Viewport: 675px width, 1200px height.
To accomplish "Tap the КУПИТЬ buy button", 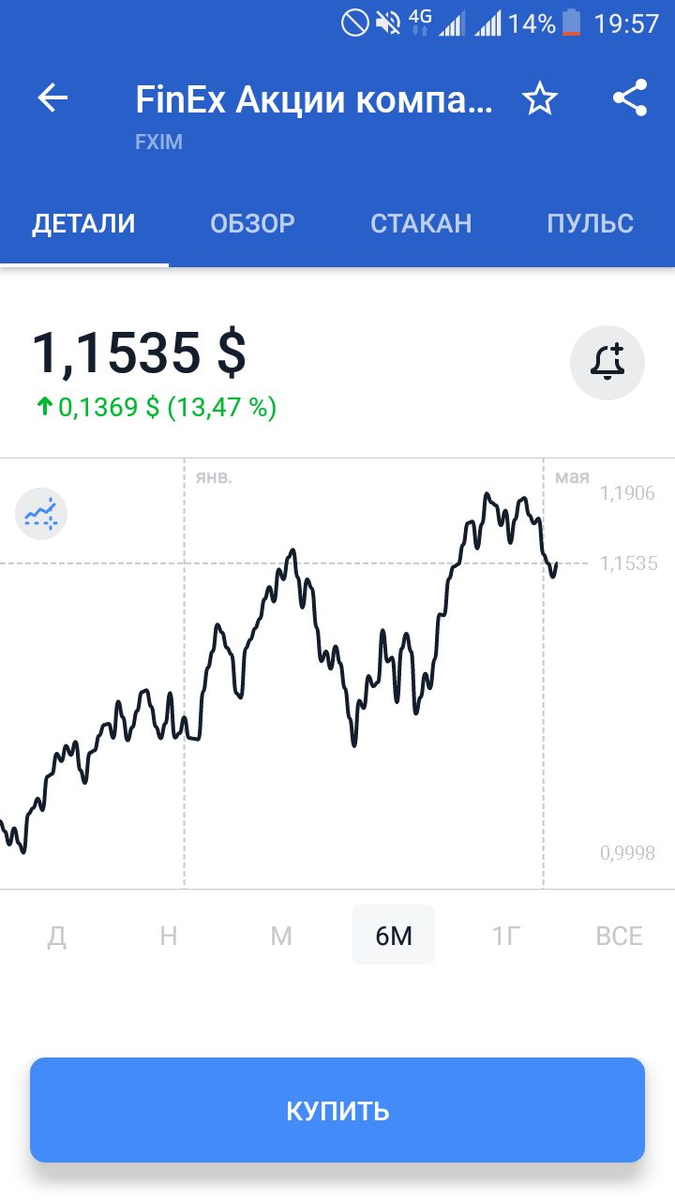I will 337,1110.
